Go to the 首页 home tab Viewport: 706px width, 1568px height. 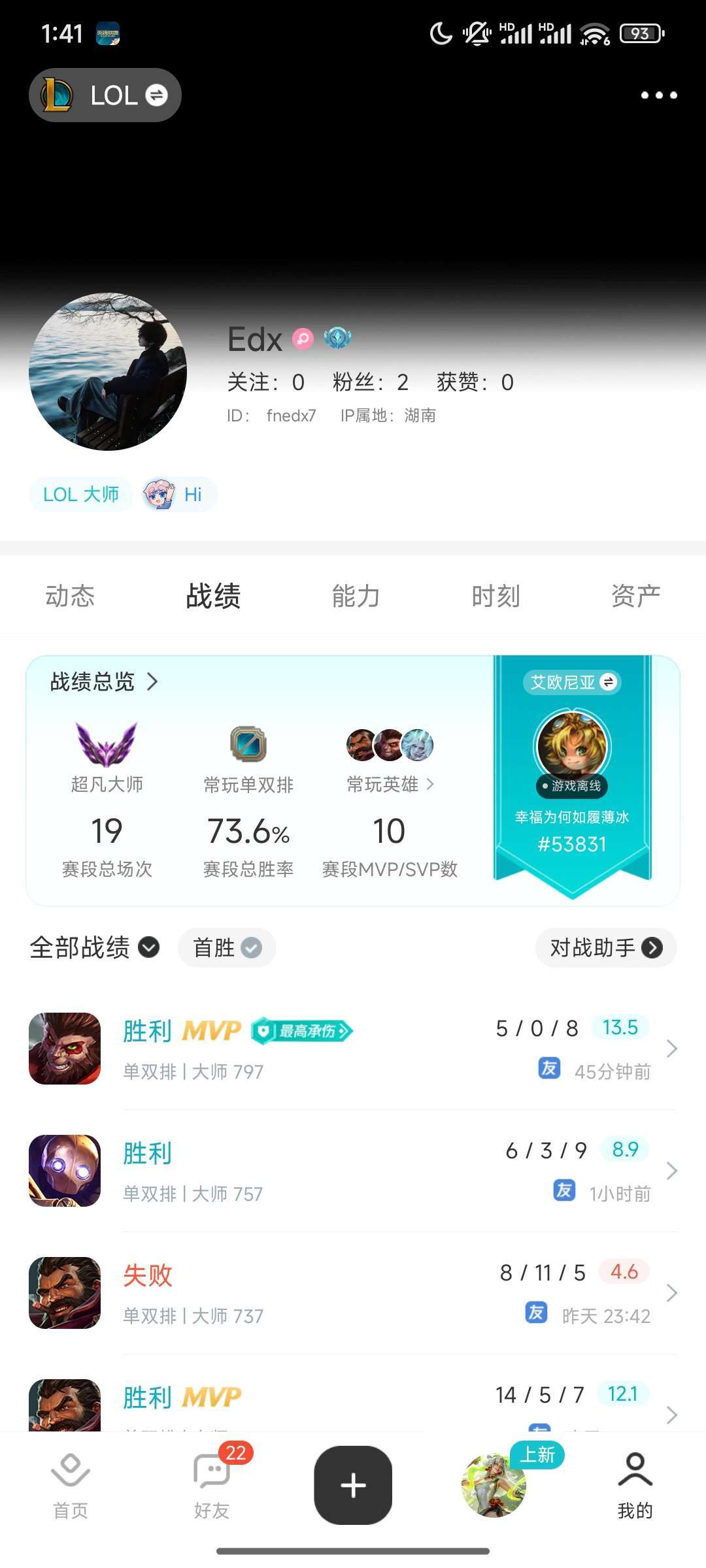[71, 1484]
